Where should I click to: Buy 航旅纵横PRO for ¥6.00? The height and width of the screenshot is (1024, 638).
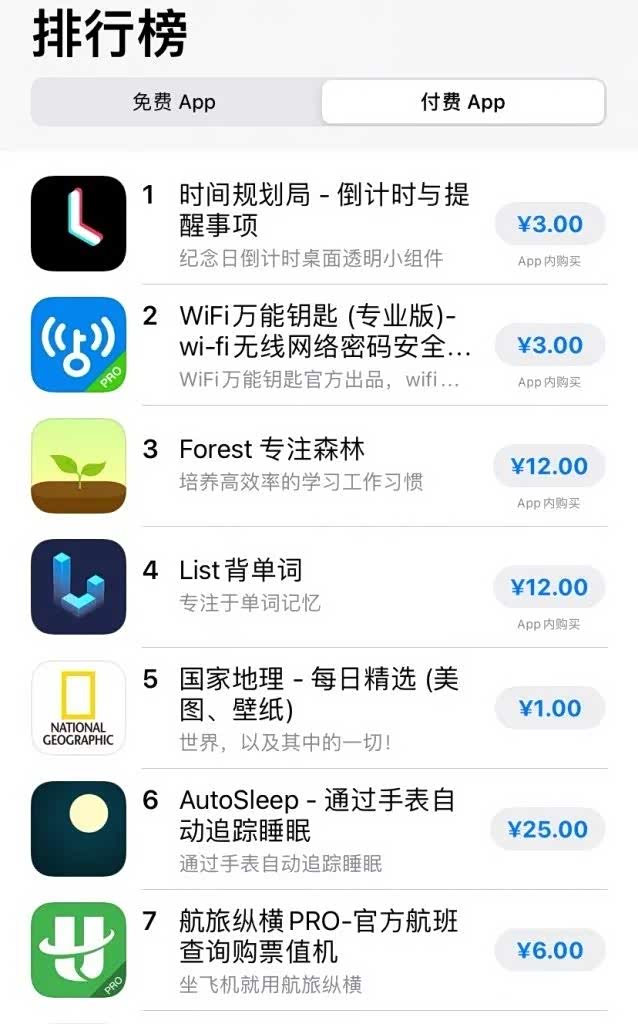[x=550, y=950]
